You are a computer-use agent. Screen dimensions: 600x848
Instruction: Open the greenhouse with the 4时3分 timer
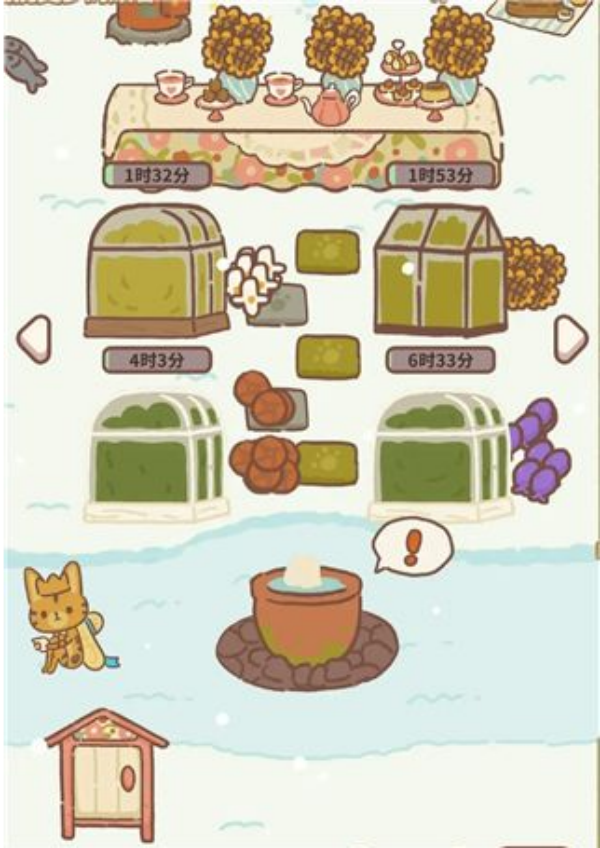coord(155,272)
